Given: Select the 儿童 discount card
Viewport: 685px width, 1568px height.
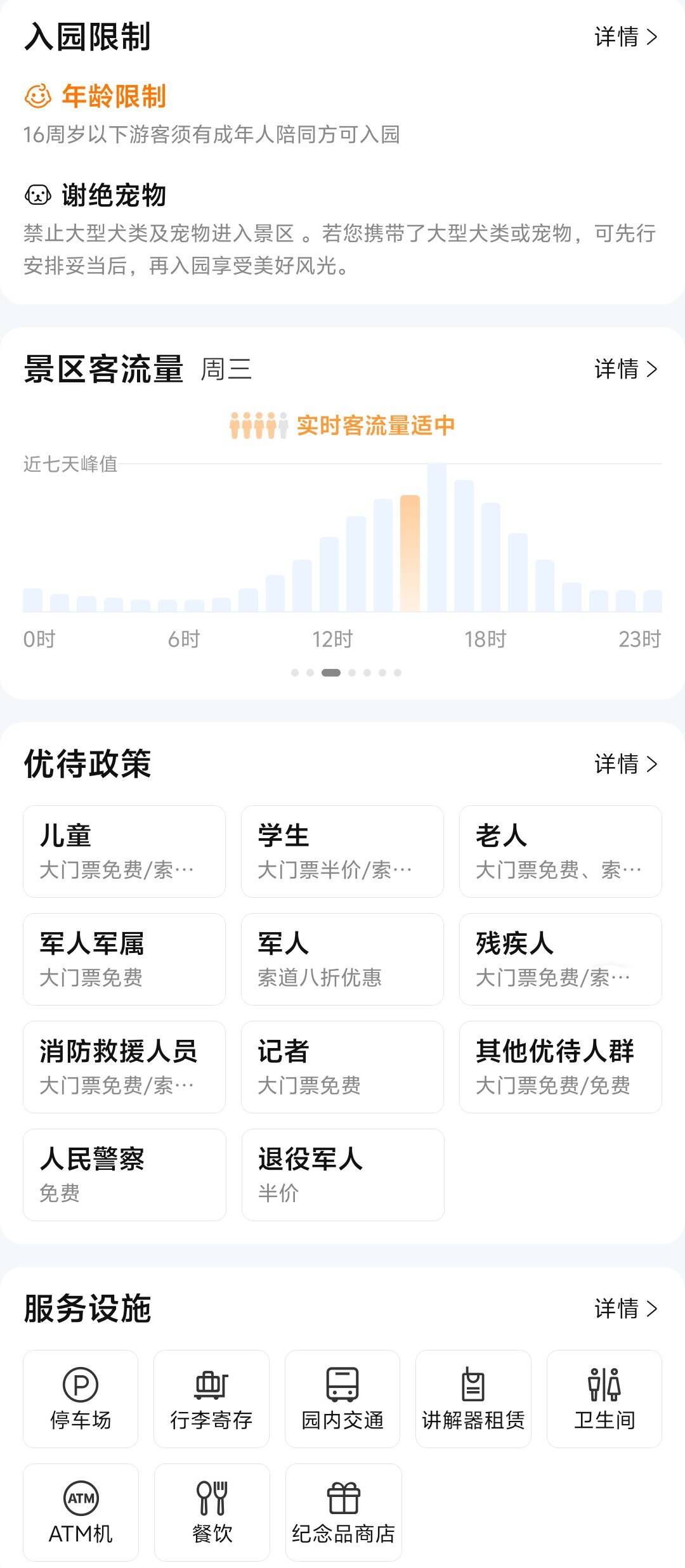Looking at the screenshot, I should click(124, 852).
